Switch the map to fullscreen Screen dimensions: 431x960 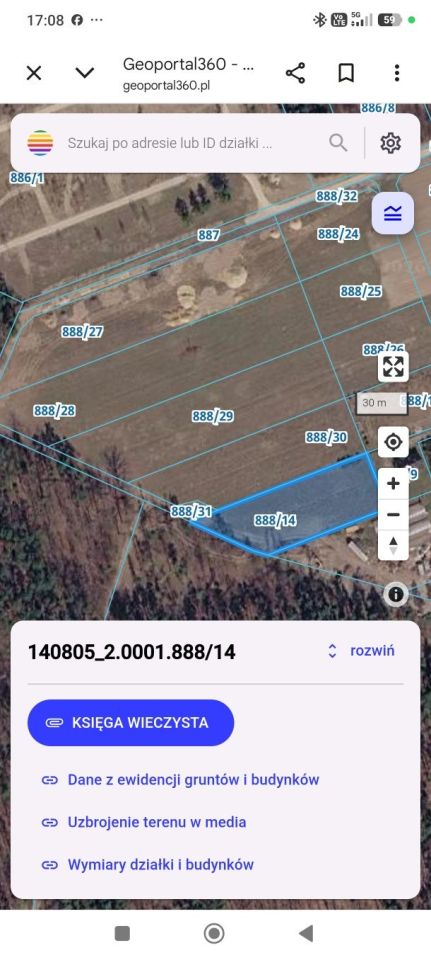pos(393,367)
